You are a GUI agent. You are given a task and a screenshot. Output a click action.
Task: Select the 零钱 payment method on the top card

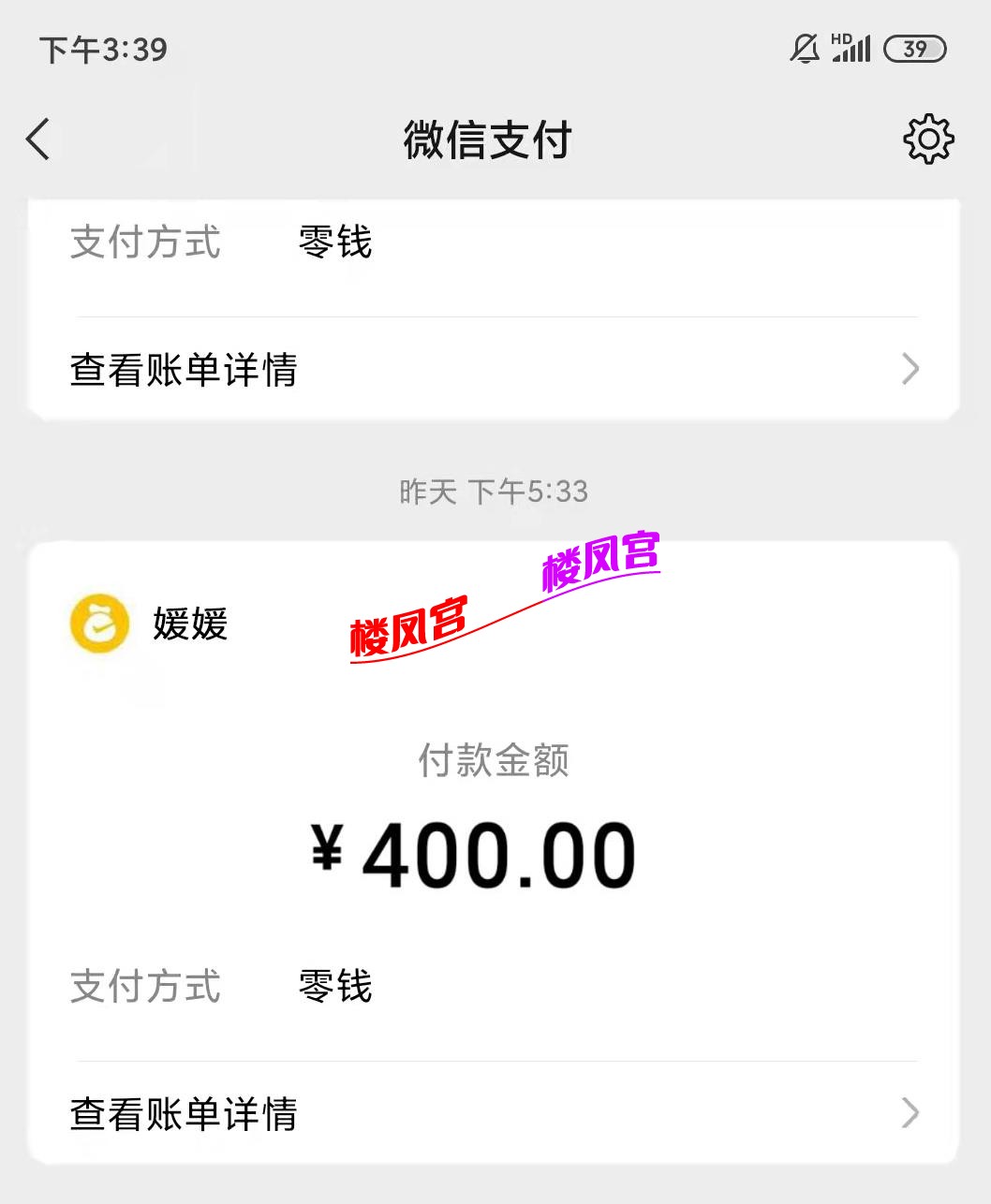coord(333,243)
